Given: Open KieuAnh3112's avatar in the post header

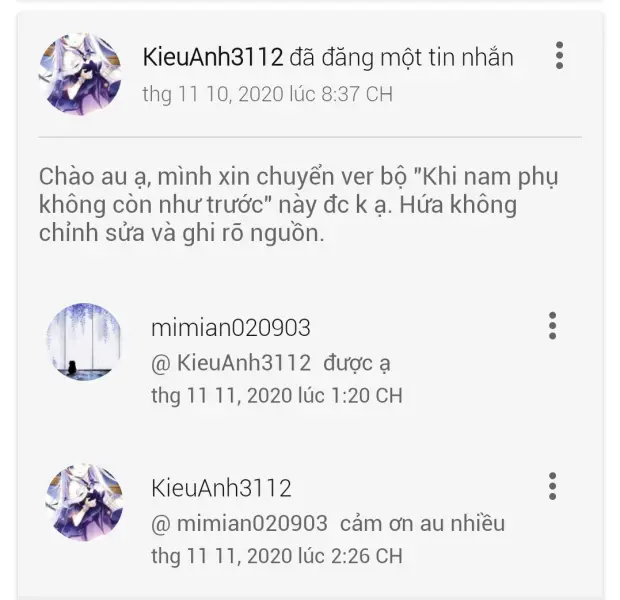Looking at the screenshot, I should pyautogui.click(x=79, y=73).
